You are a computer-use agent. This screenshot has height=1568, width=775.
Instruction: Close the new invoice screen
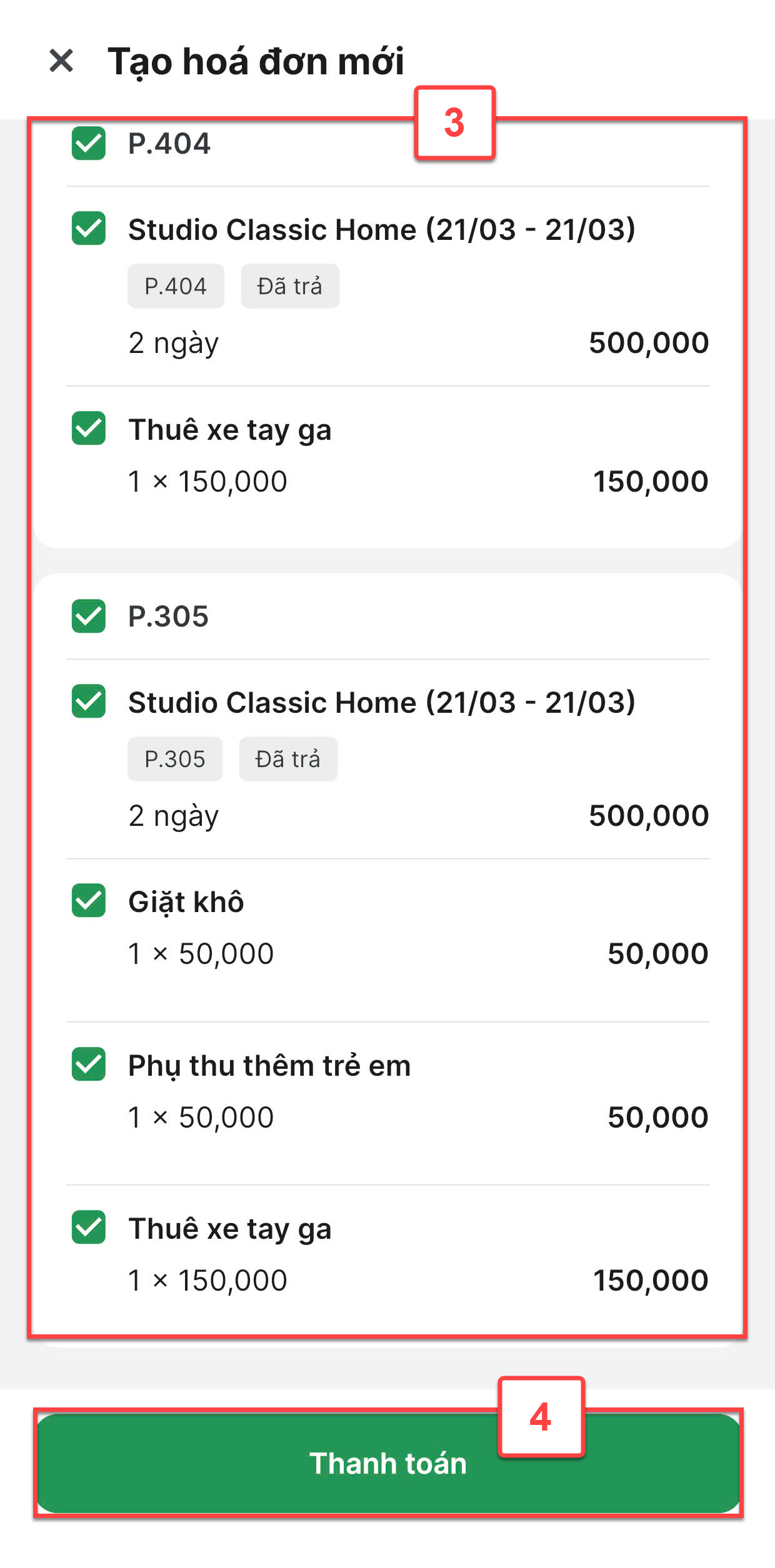[61, 61]
